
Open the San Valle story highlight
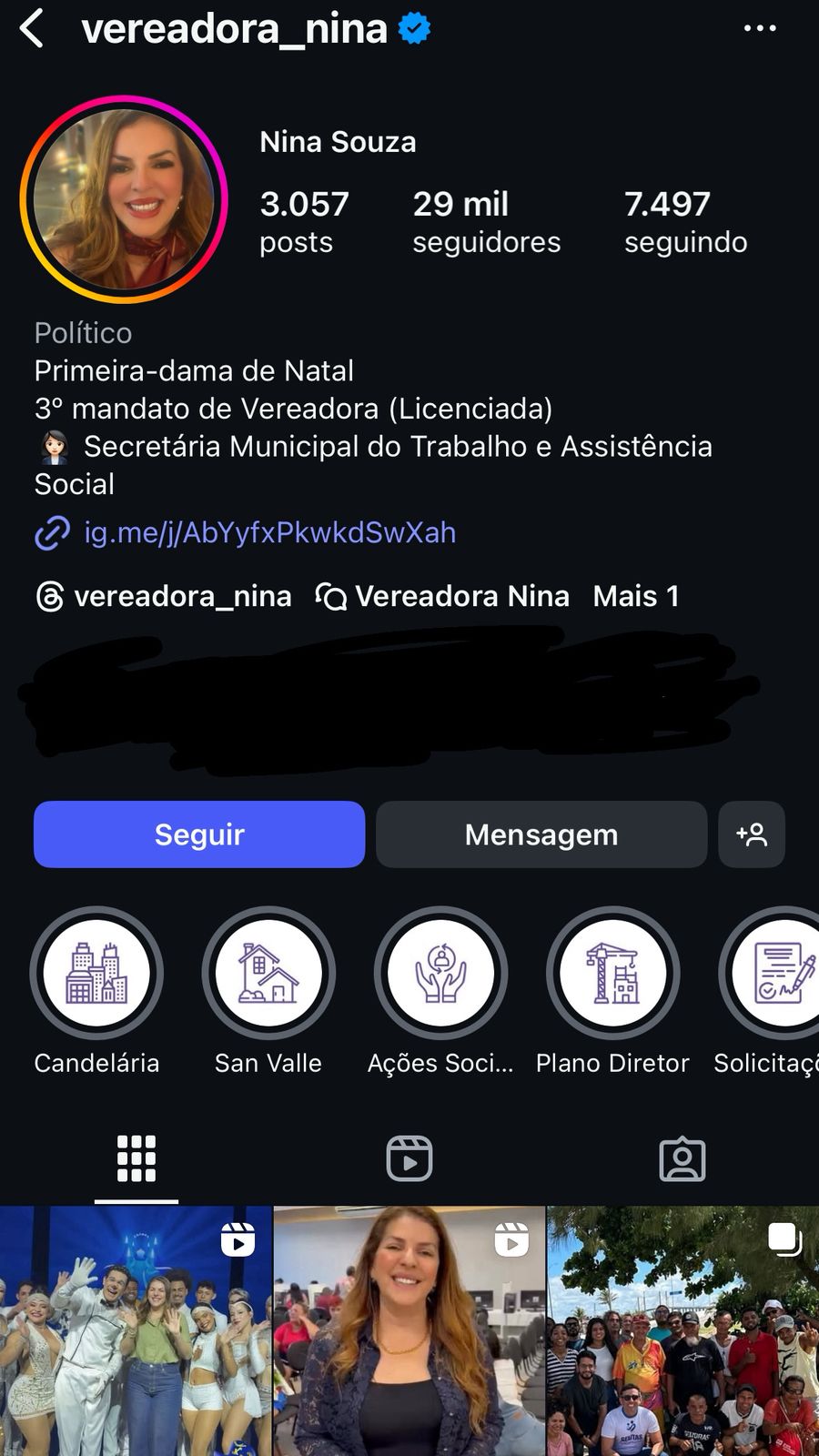click(268, 973)
